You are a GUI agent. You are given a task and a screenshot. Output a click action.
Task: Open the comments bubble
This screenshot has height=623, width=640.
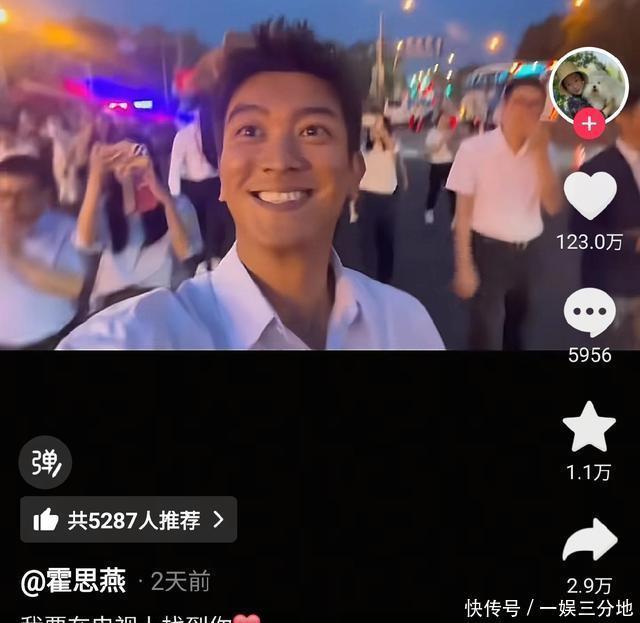pos(590,313)
